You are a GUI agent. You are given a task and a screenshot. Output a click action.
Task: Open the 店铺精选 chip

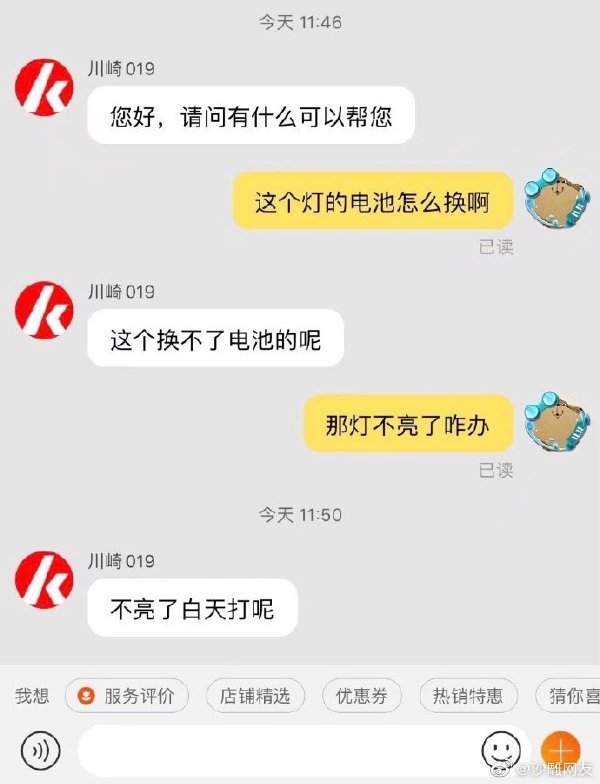(255, 696)
